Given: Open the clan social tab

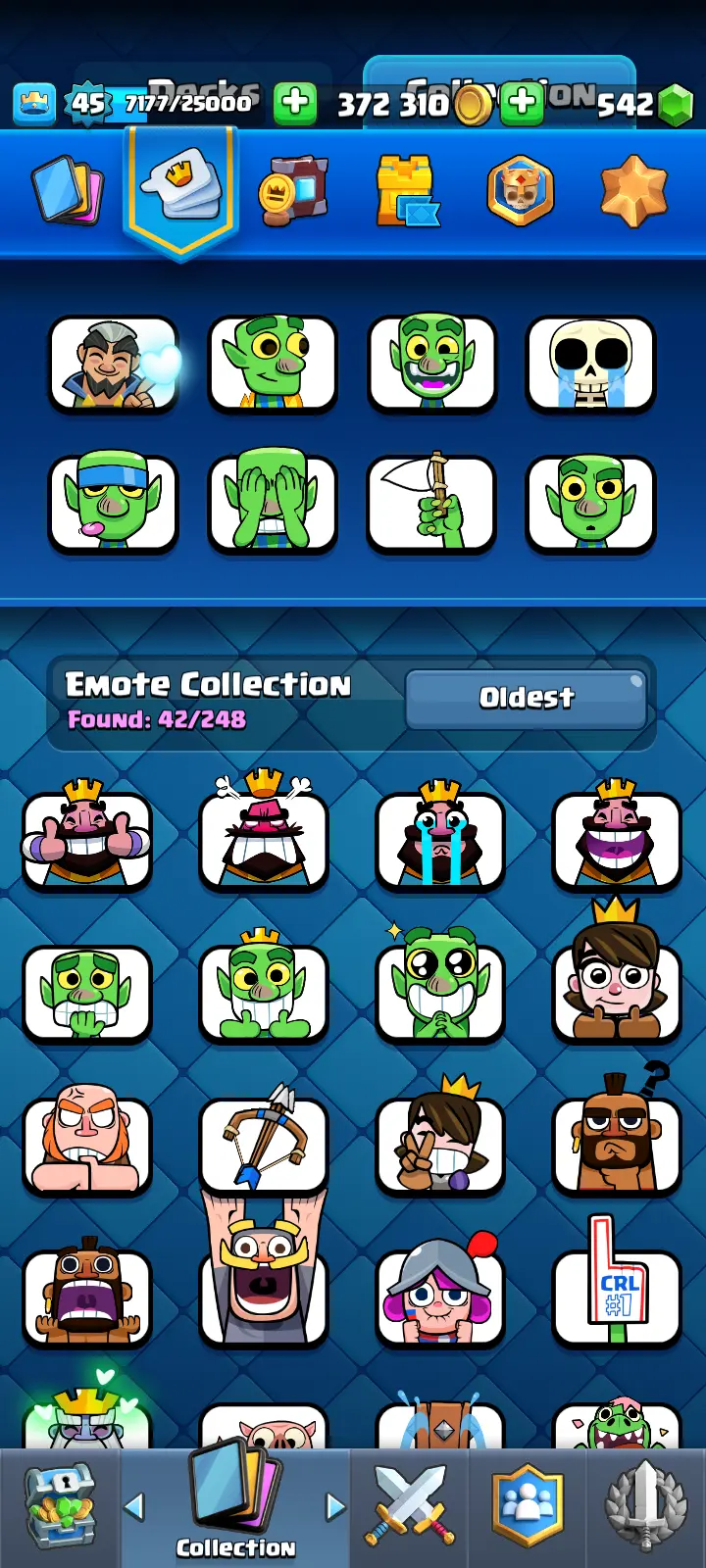Looking at the screenshot, I should click(528, 1506).
